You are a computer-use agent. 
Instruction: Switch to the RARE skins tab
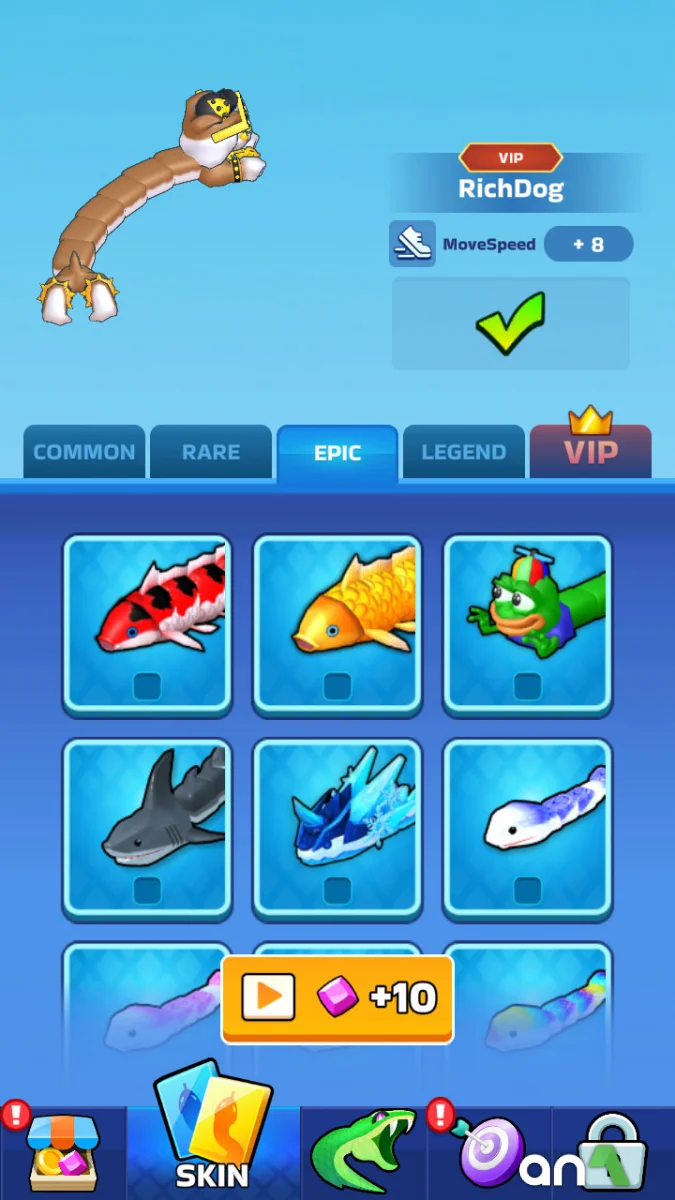[x=211, y=452]
